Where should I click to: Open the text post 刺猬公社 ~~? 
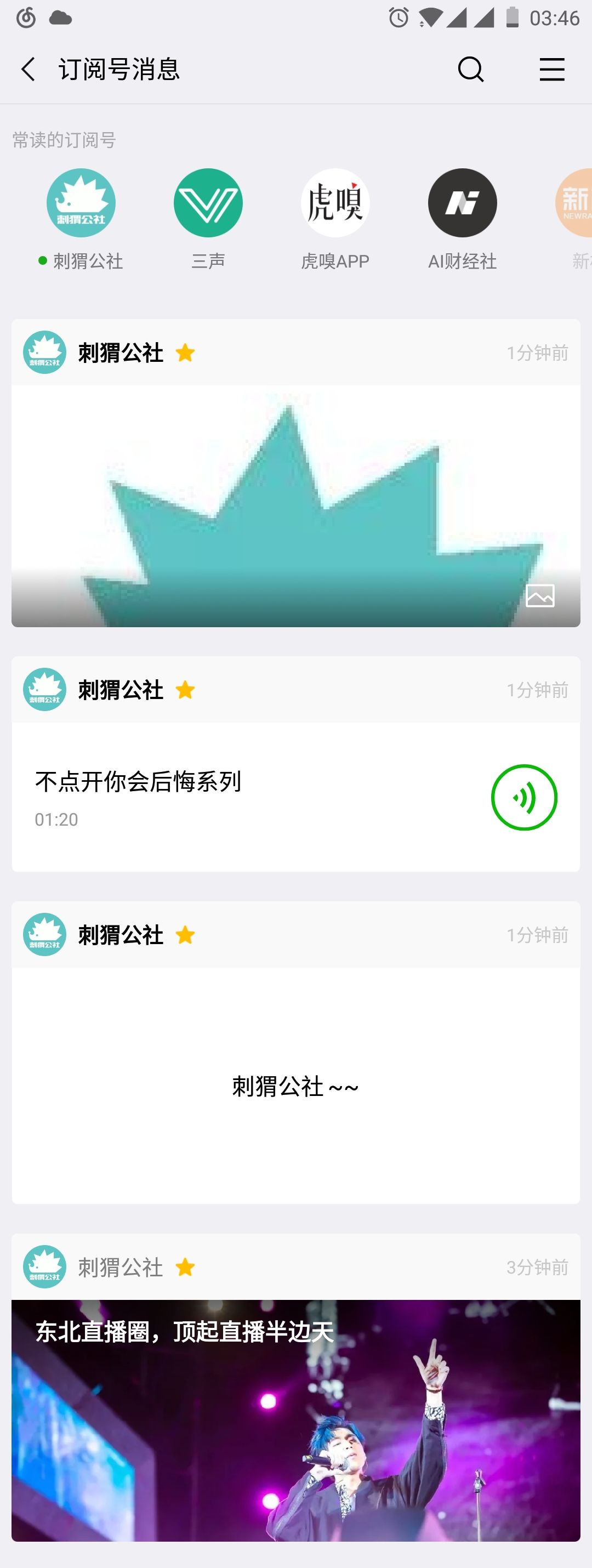pos(295,1086)
